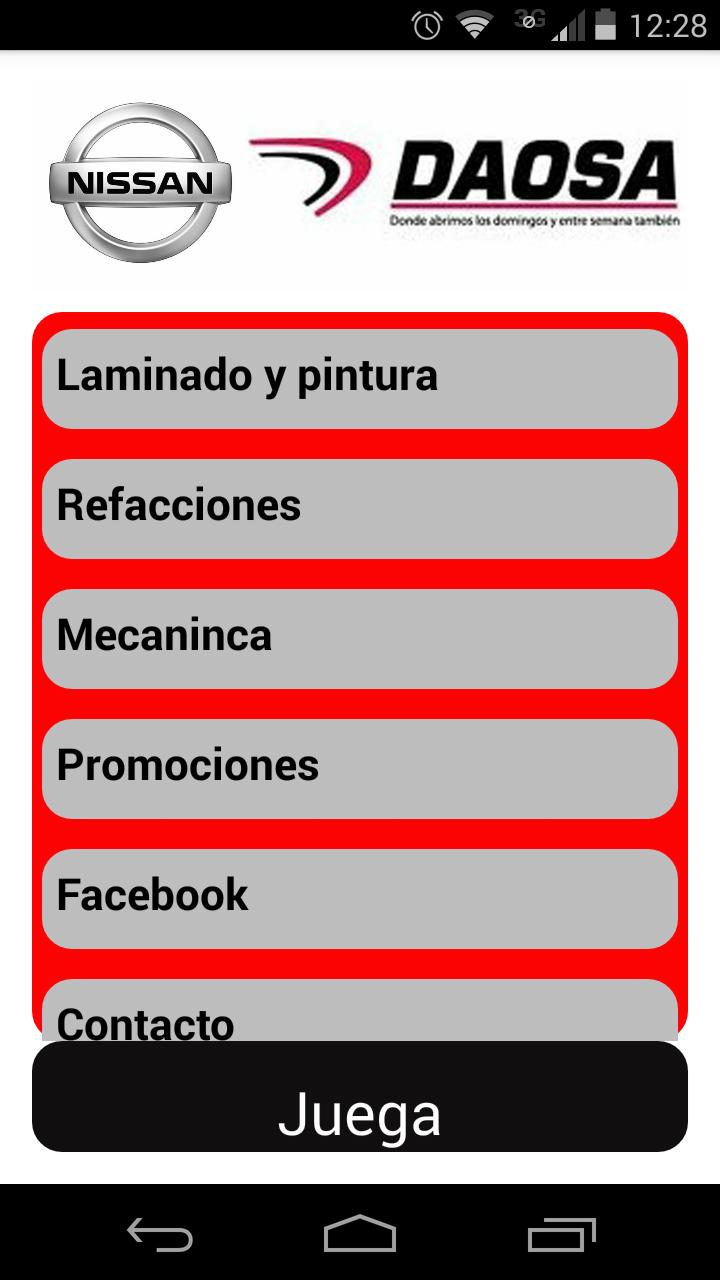Open the Mecaninca menu item
The width and height of the screenshot is (720, 1280).
360,638
